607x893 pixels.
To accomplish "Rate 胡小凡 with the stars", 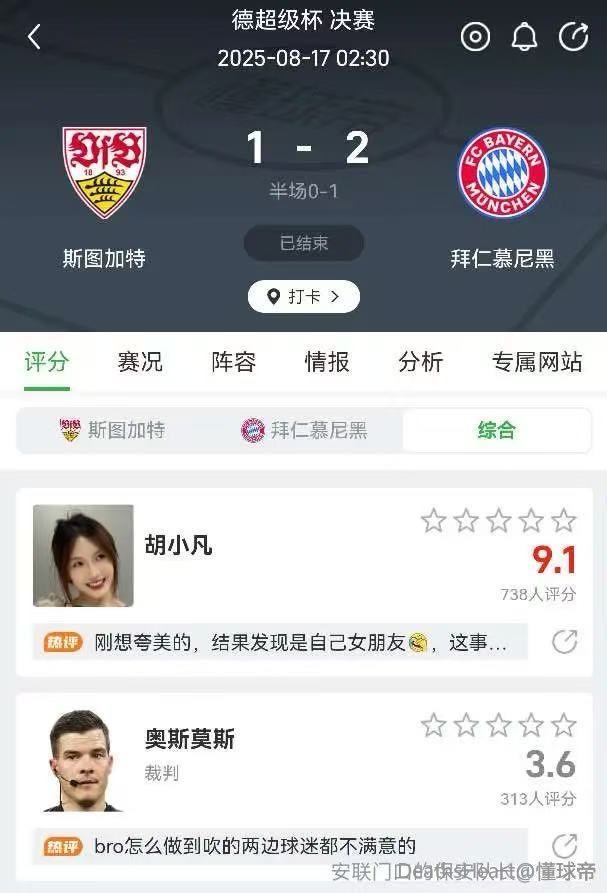I will click(x=498, y=520).
